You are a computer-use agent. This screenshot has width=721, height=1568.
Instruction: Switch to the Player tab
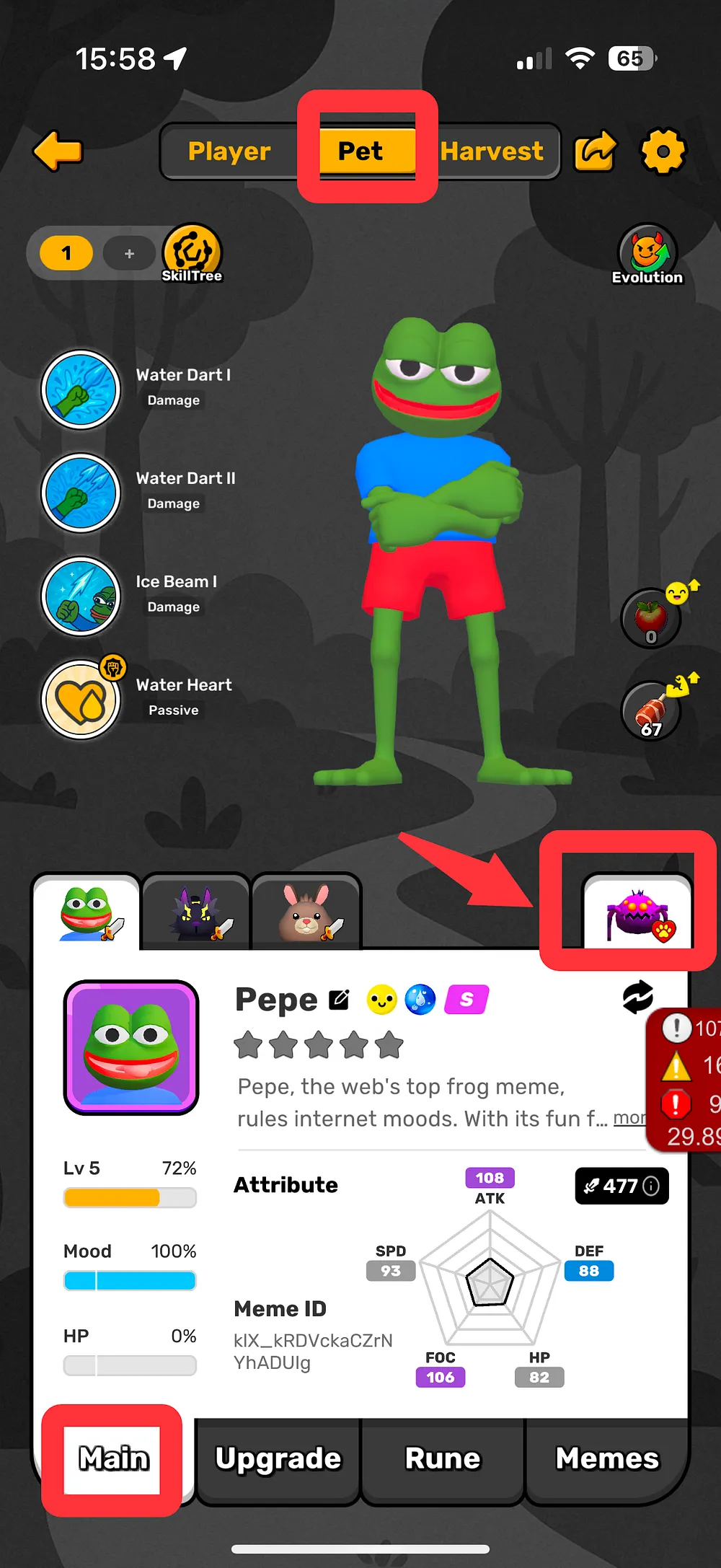pos(229,151)
